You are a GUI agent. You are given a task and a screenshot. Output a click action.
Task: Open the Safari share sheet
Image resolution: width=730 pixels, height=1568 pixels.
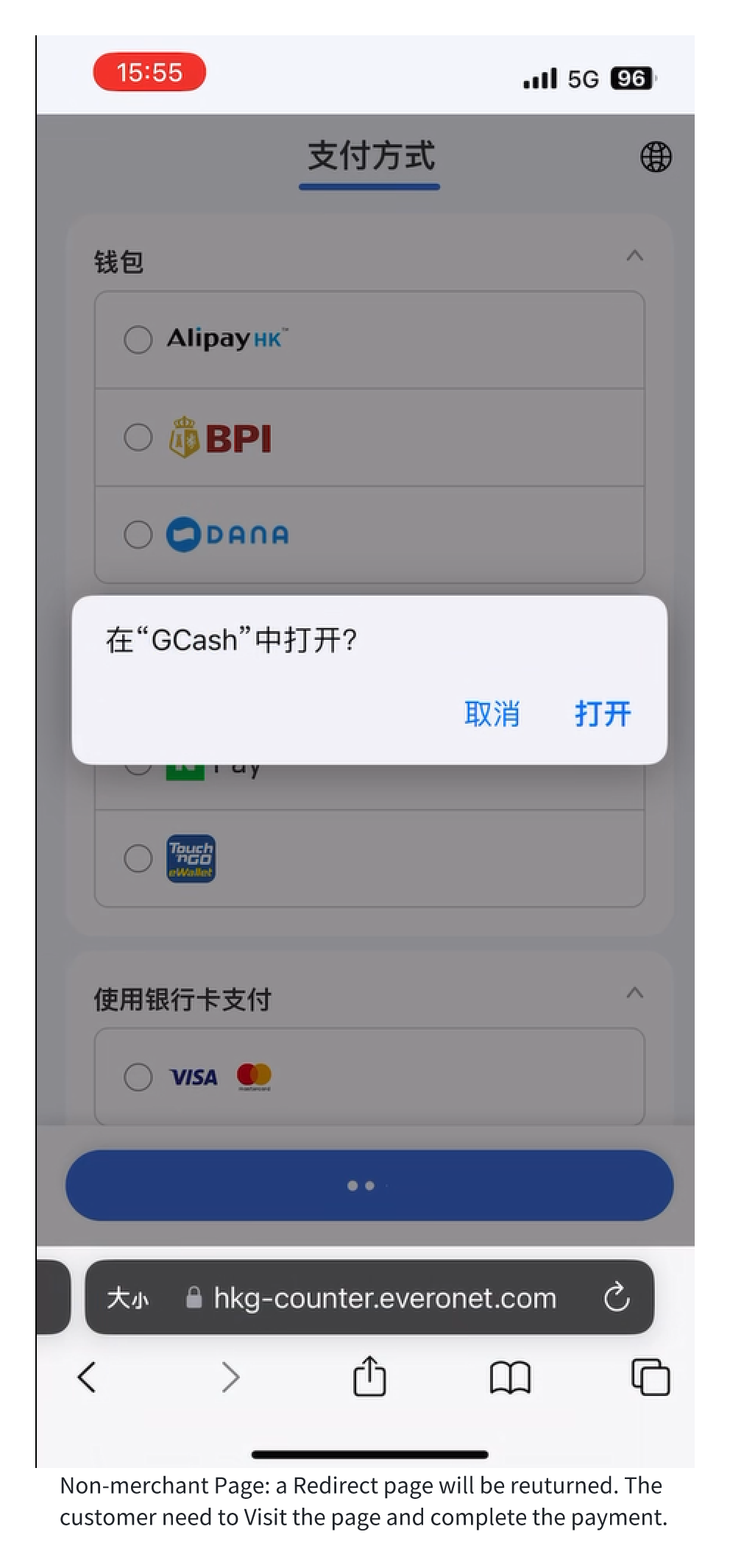tap(369, 1377)
